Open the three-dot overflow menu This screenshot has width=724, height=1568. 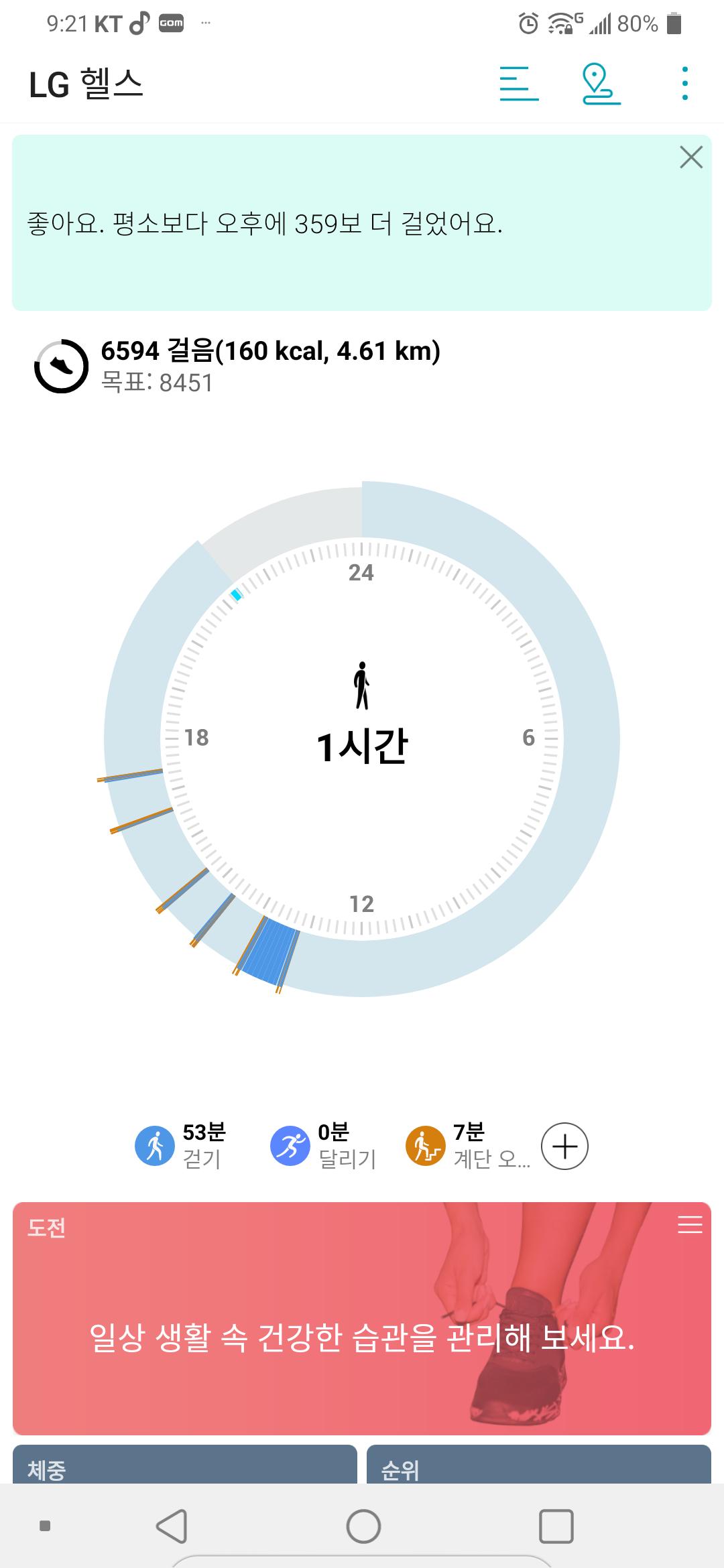684,84
